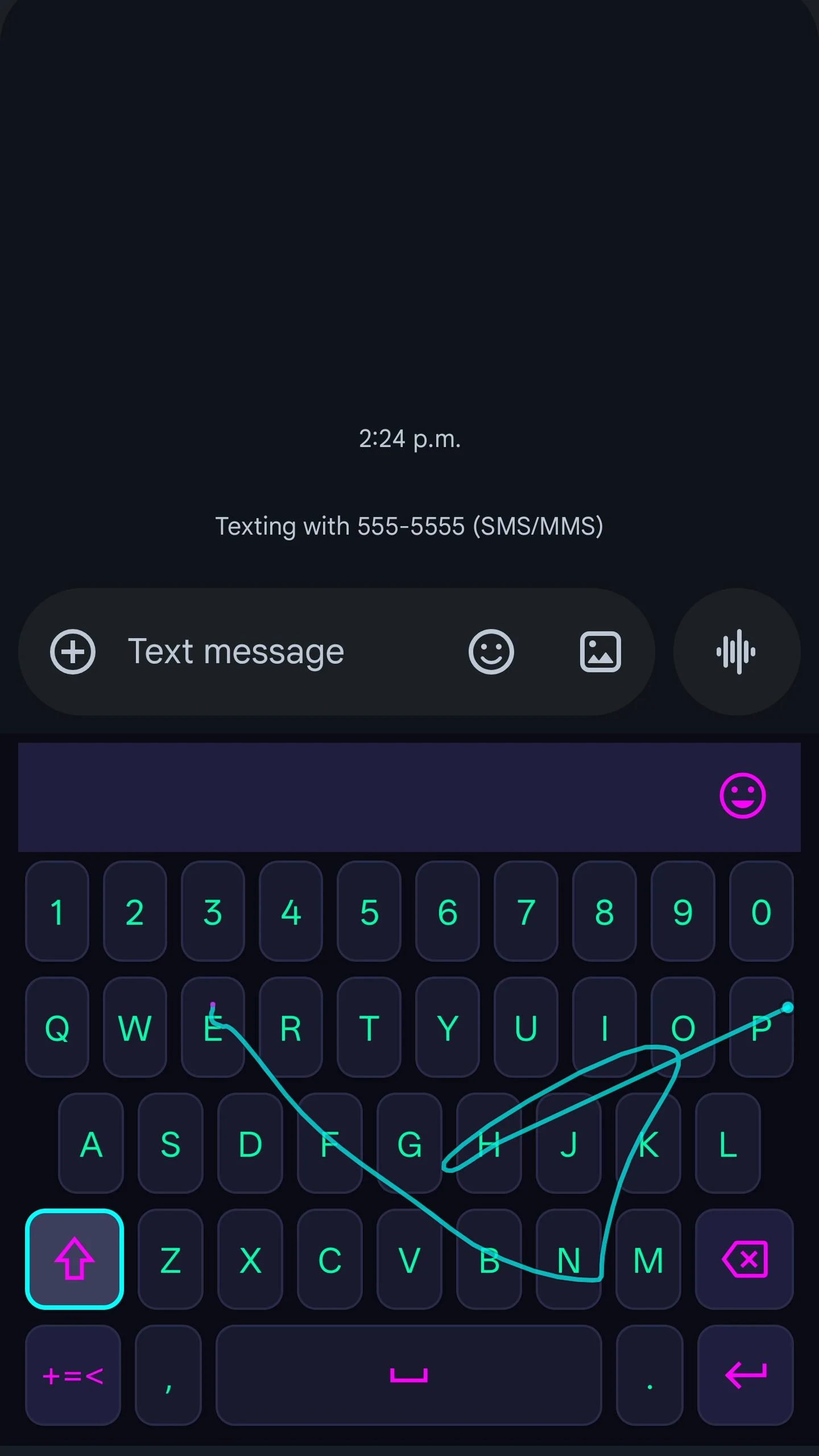This screenshot has width=819, height=1456.
Task: Open the keyboard's pink emoji button
Action: pyautogui.click(x=742, y=795)
